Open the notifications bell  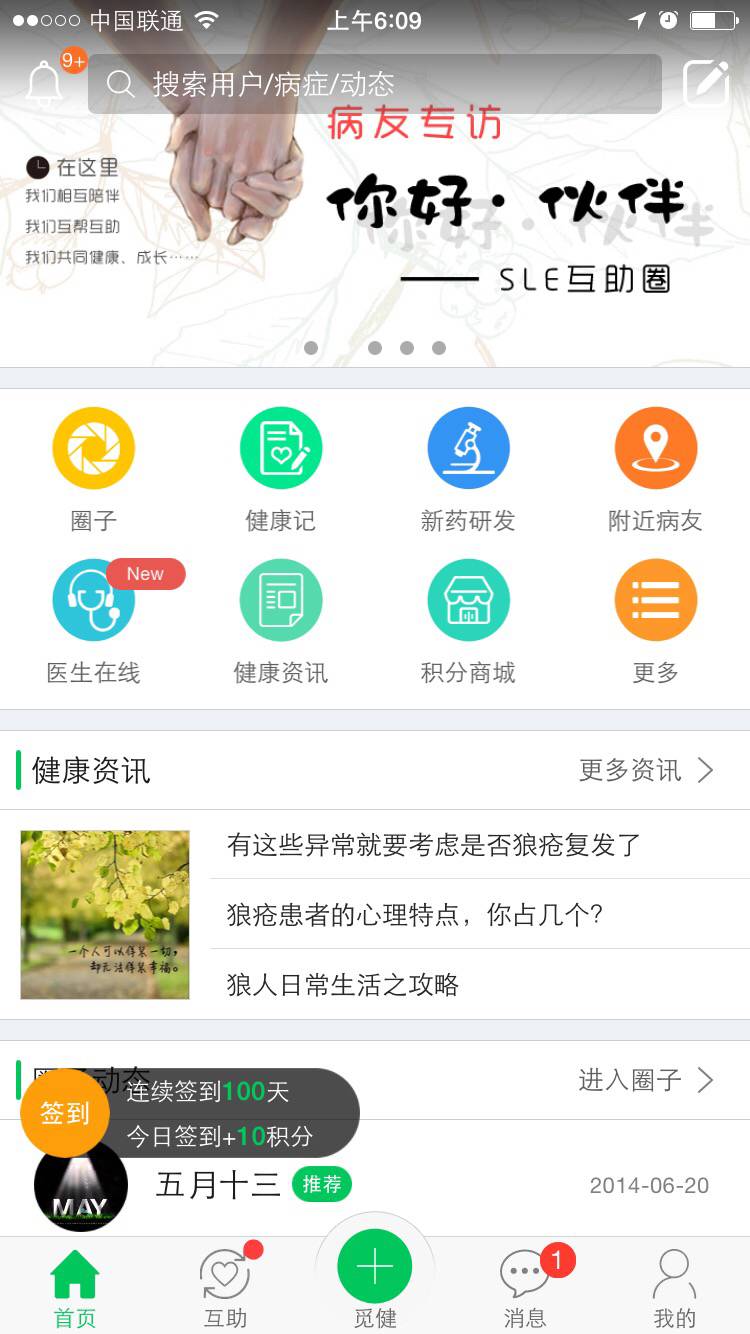[45, 84]
